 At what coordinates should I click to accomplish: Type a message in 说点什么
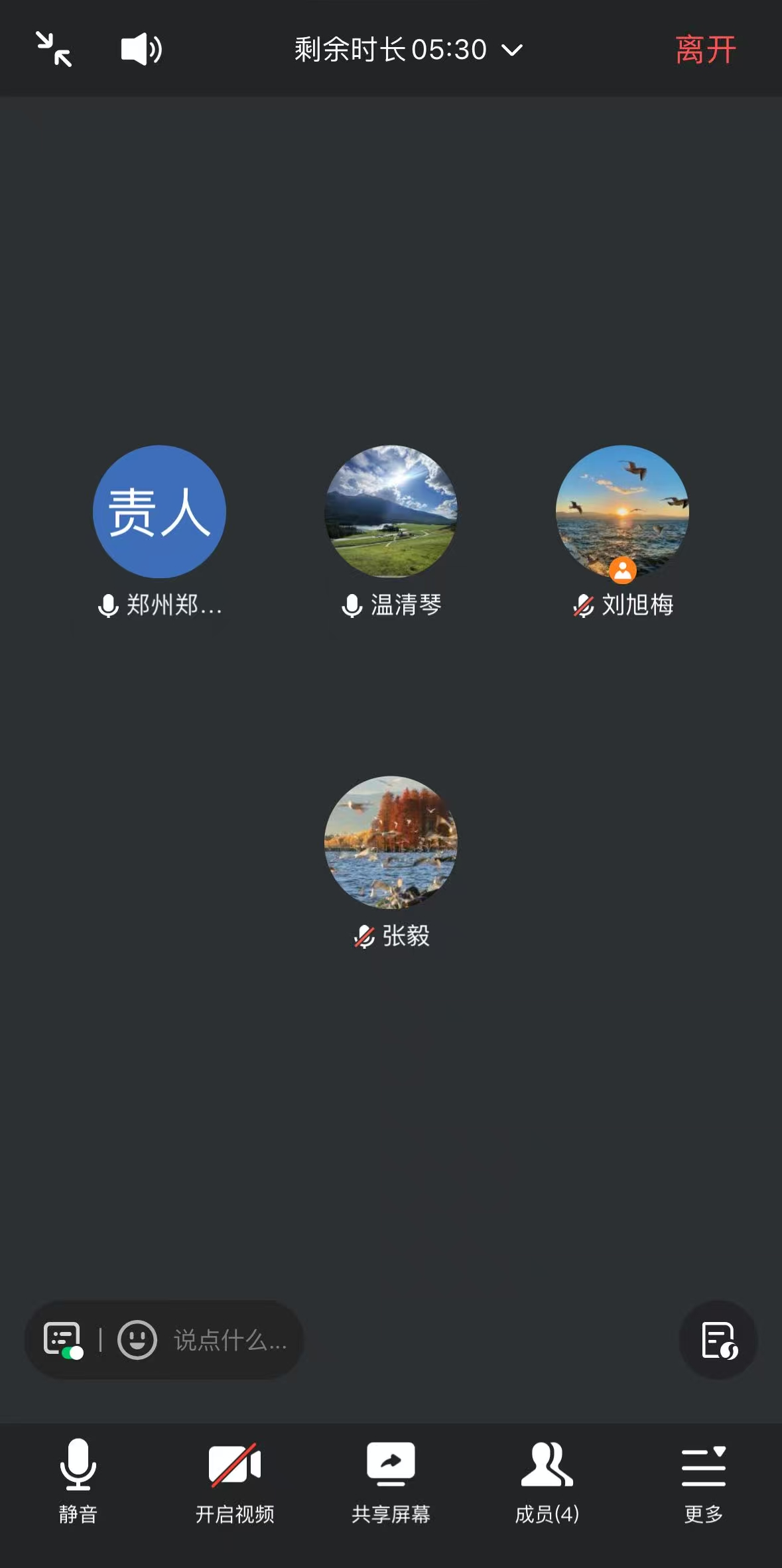tap(229, 1340)
